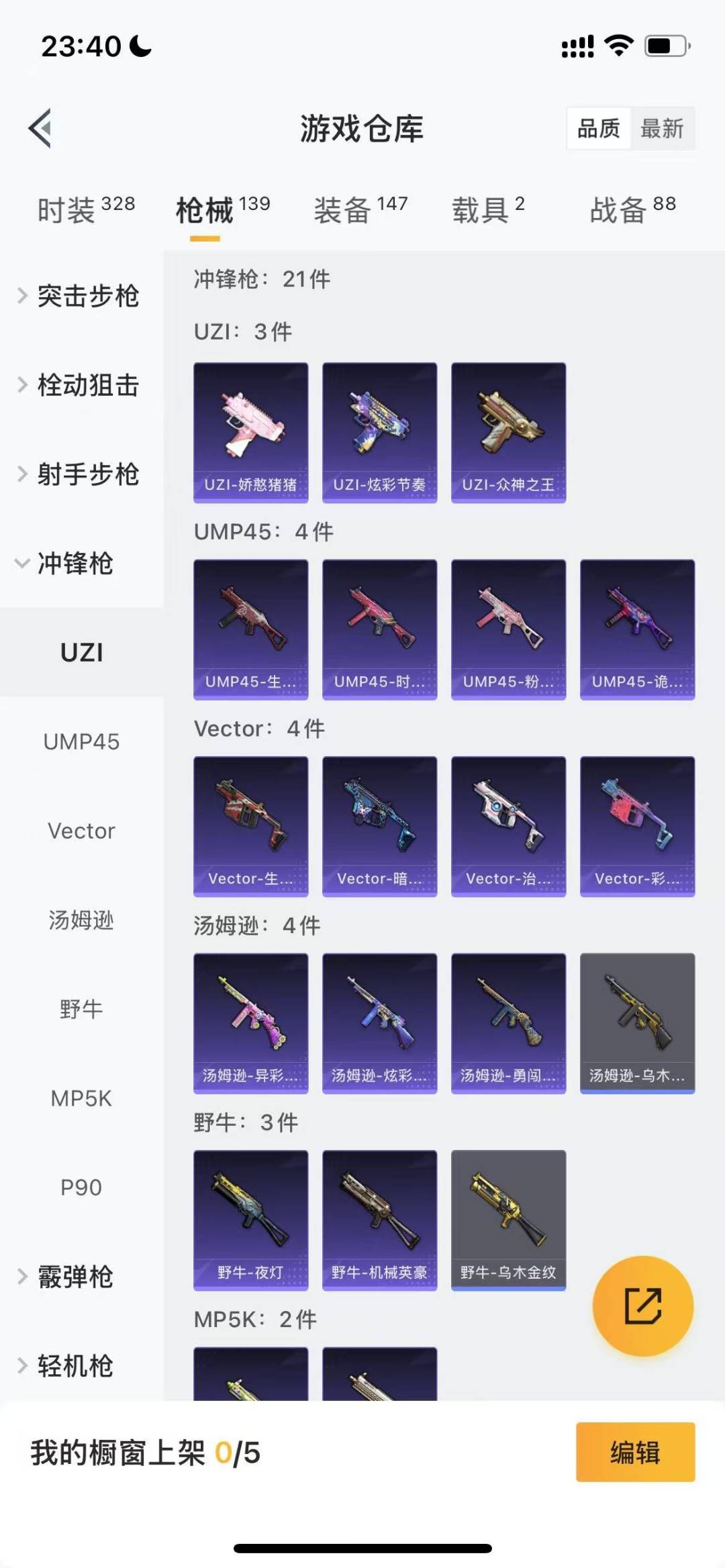Go back using the top-left arrow
This screenshot has width=725, height=1568.
[x=40, y=127]
